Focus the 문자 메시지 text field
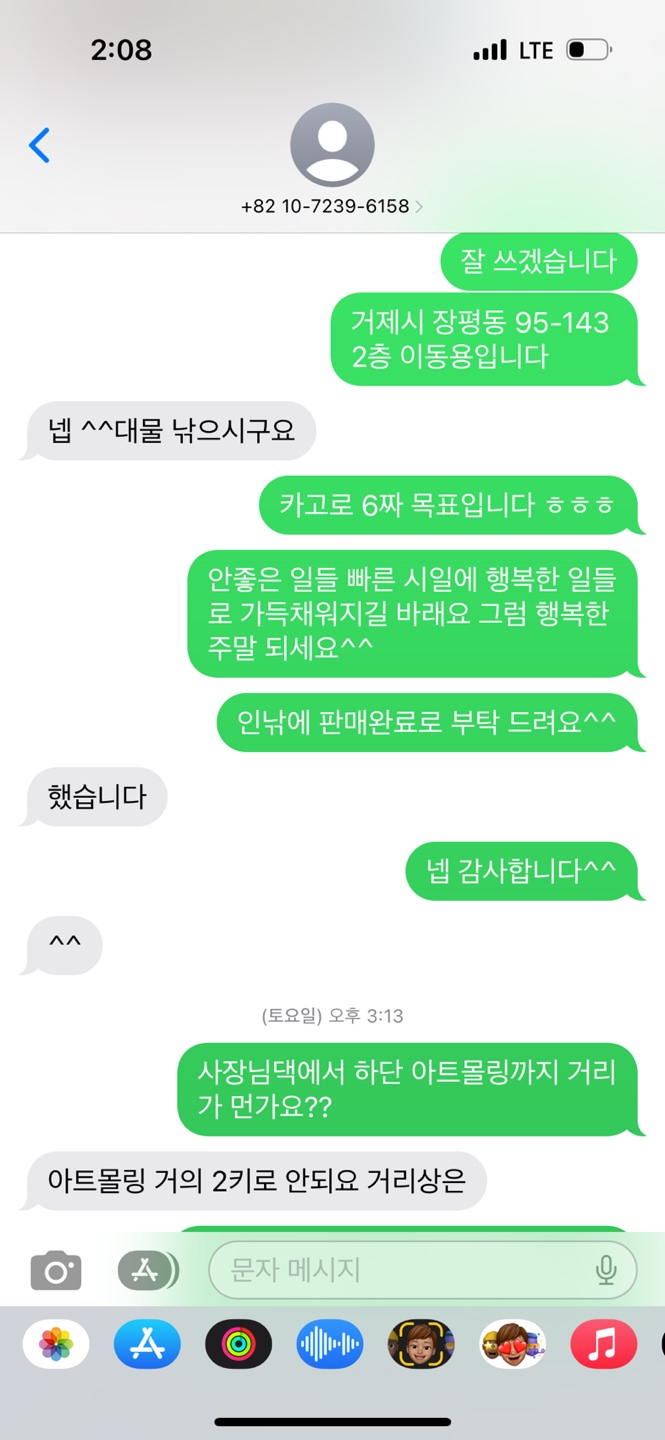Viewport: 665px width, 1440px height. click(x=400, y=1270)
